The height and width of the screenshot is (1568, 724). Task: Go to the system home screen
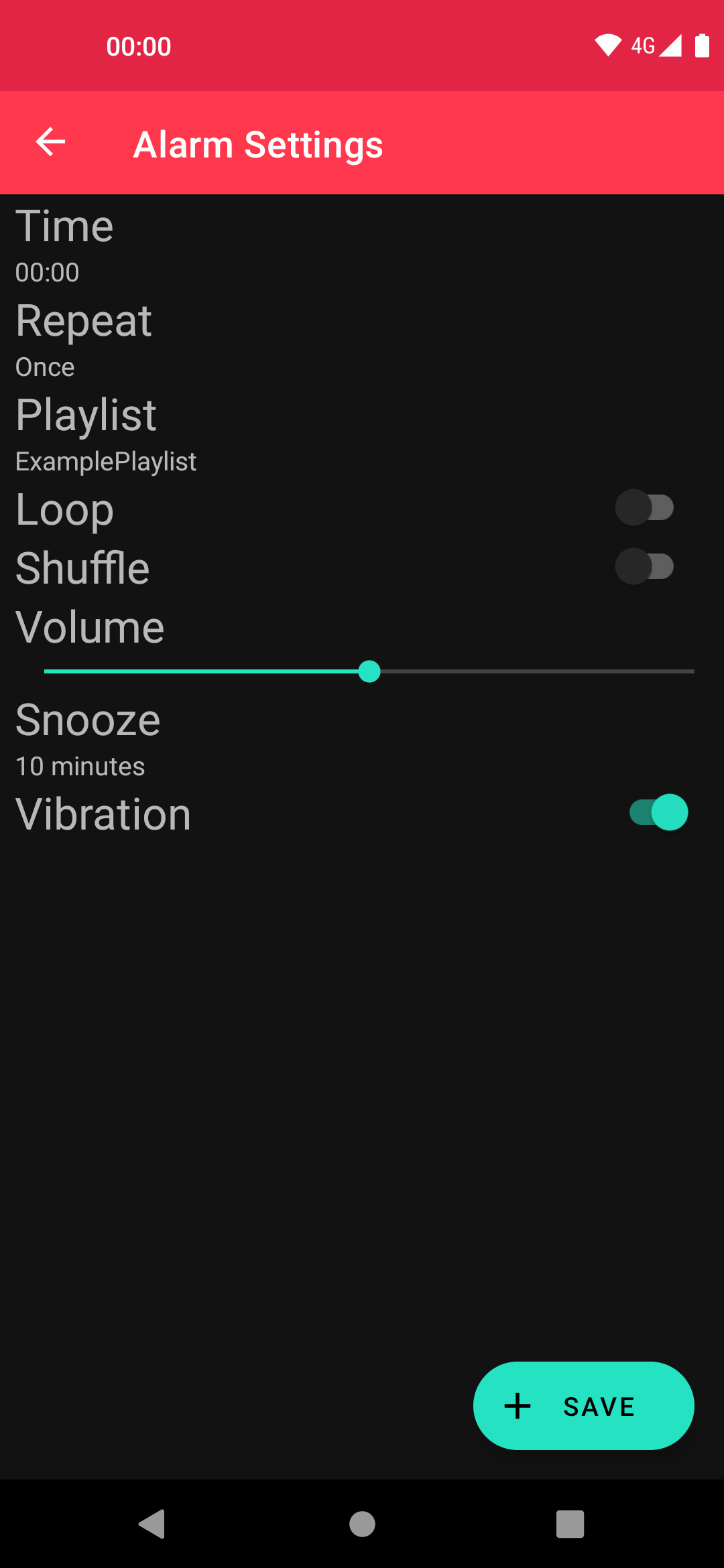(362, 1524)
